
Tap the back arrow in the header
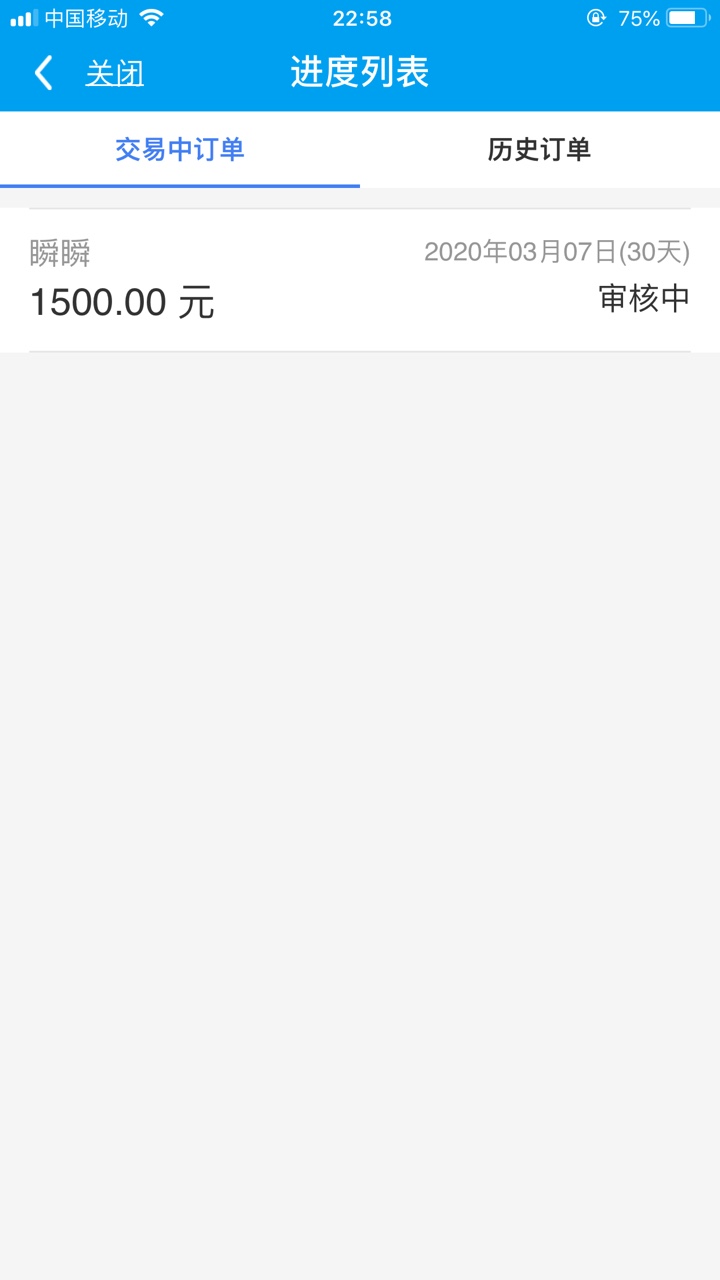point(43,73)
